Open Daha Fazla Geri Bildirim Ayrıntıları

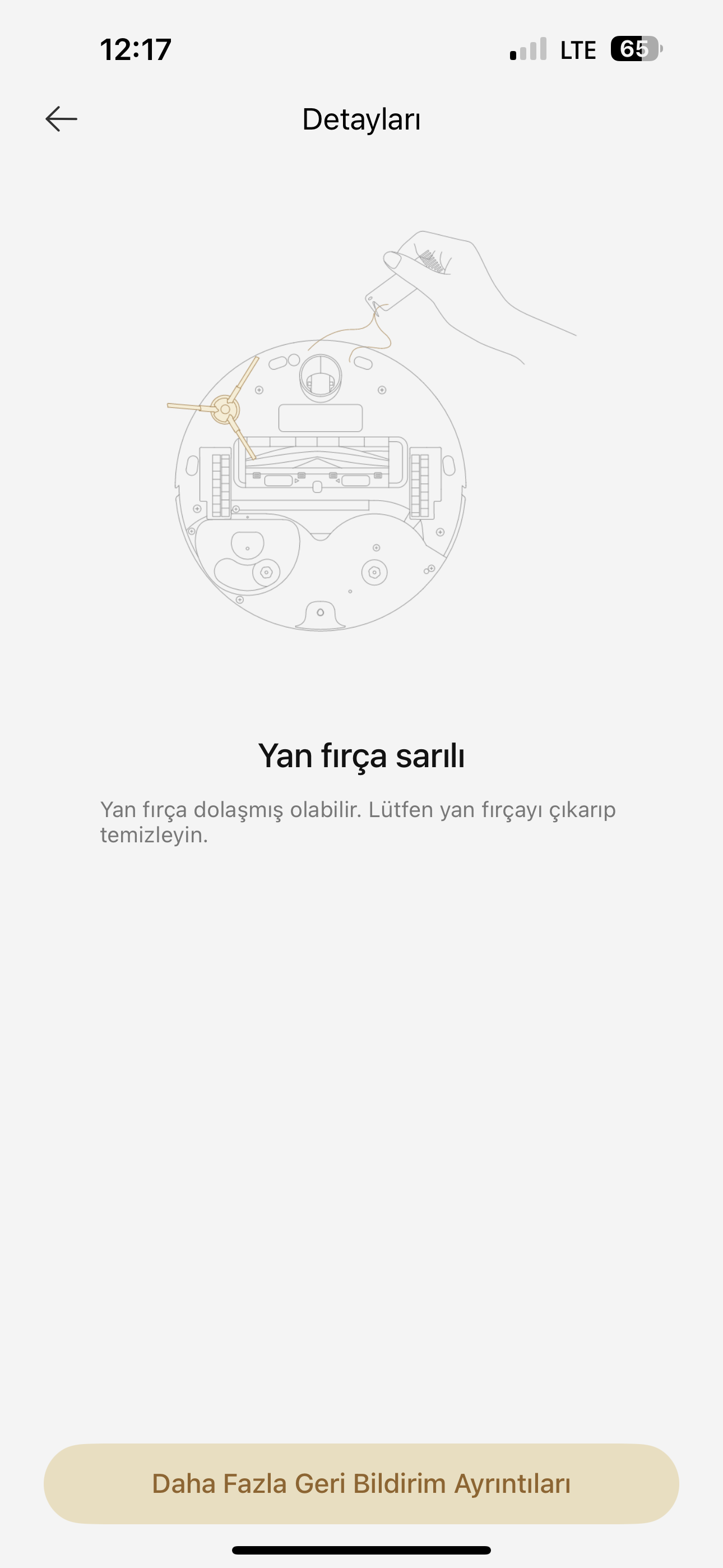pyautogui.click(x=361, y=1483)
